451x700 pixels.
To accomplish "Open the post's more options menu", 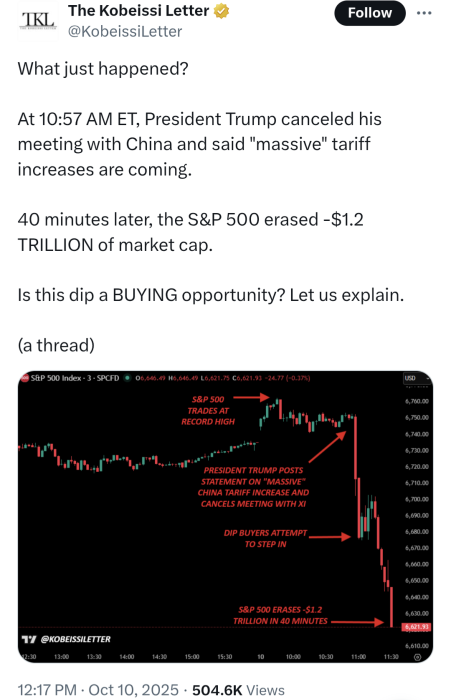I will click(x=423, y=13).
